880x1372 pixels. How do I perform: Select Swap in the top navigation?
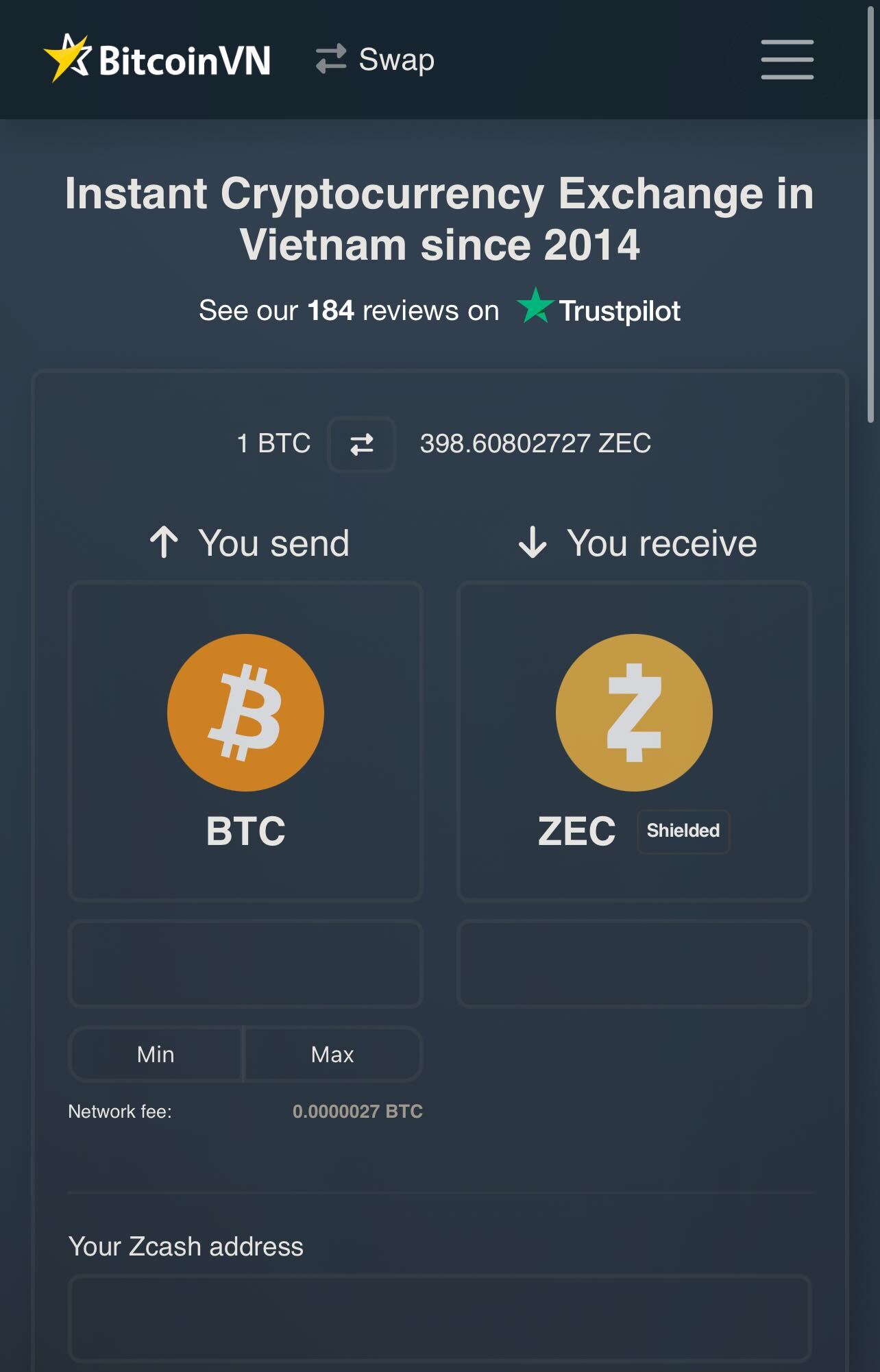[x=397, y=59]
